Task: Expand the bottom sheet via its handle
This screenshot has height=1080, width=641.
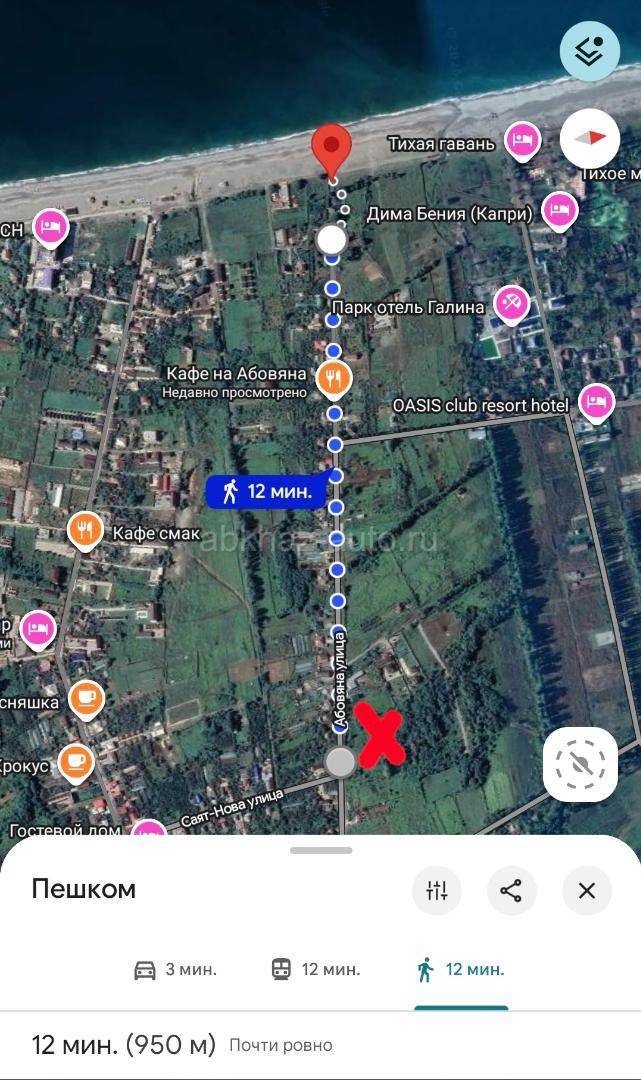Action: [x=321, y=850]
